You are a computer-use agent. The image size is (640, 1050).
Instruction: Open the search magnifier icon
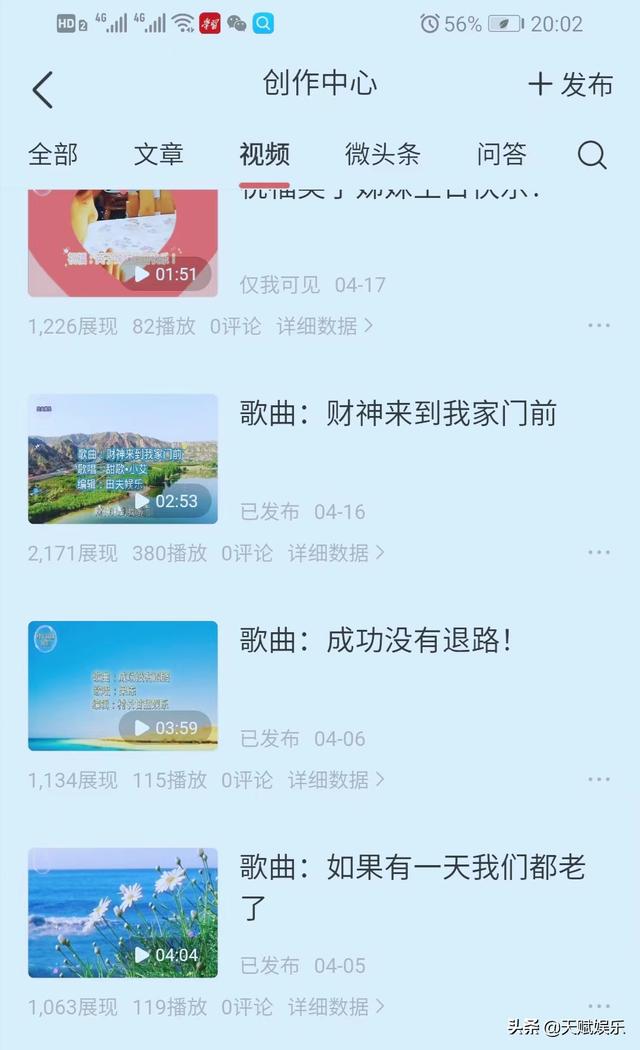tap(592, 154)
